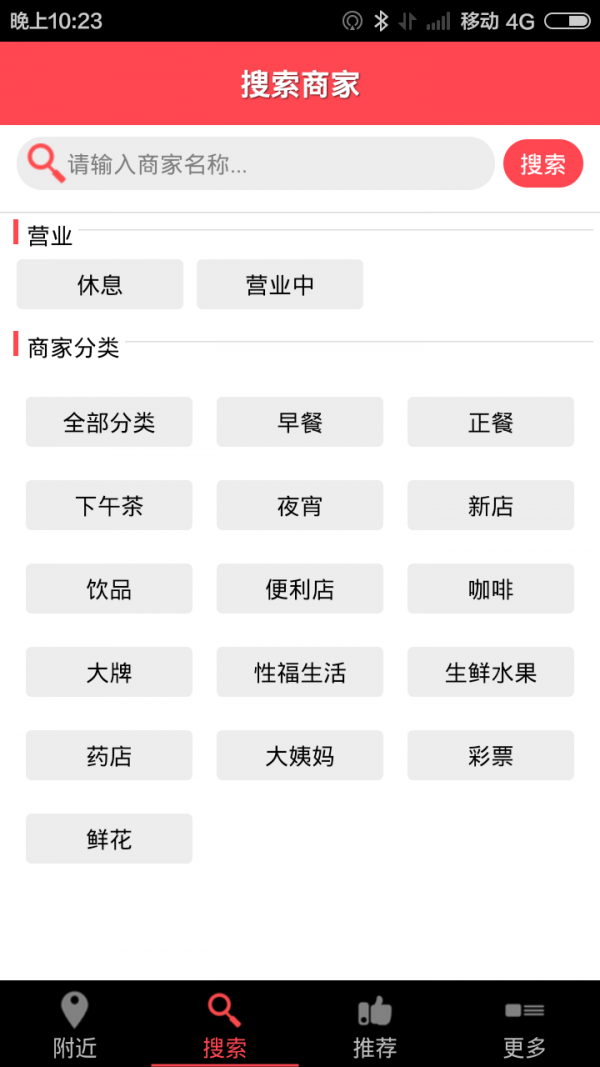Open the 下午茶 category

click(x=109, y=505)
